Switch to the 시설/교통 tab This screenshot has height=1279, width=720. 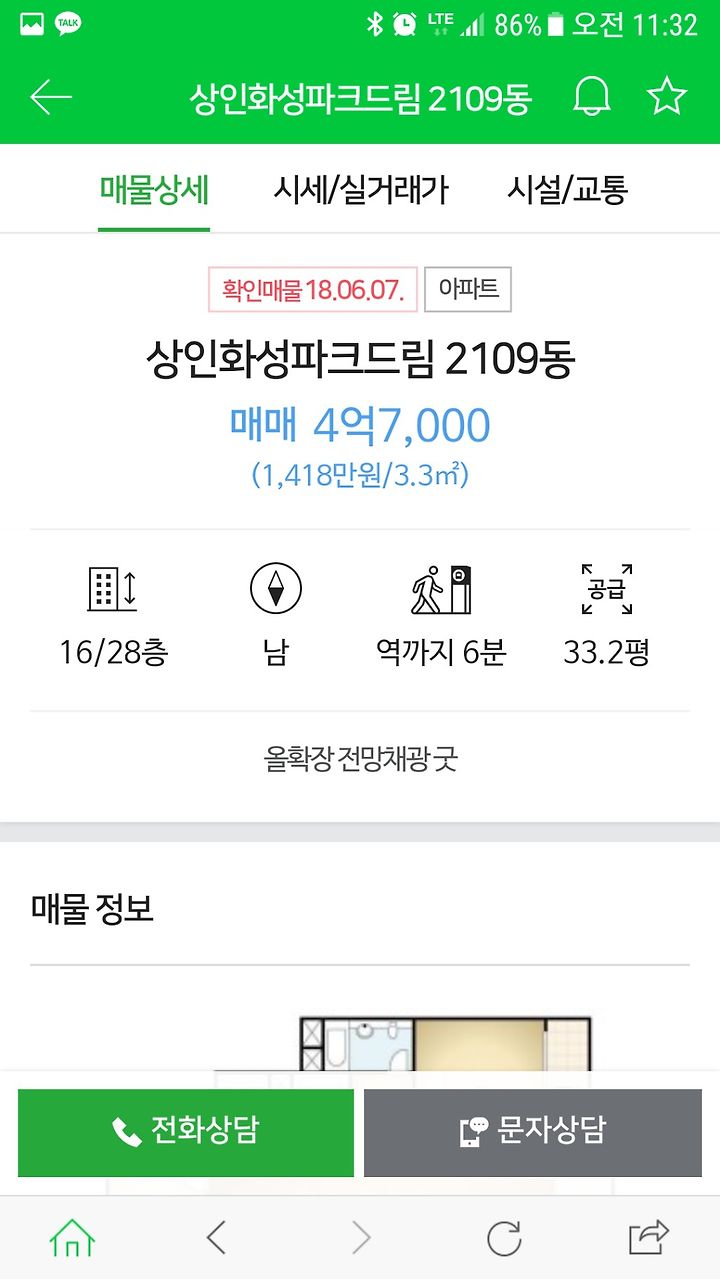point(567,189)
